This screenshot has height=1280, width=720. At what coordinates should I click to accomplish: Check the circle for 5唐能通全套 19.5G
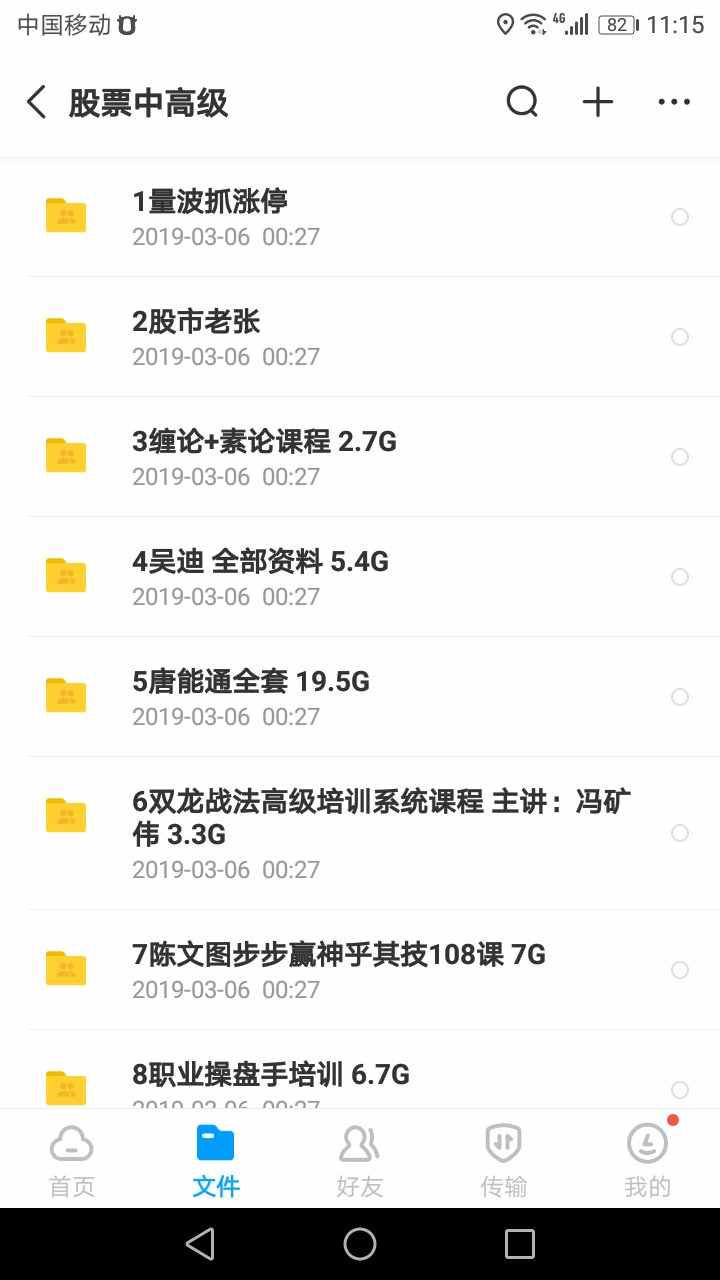click(680, 697)
